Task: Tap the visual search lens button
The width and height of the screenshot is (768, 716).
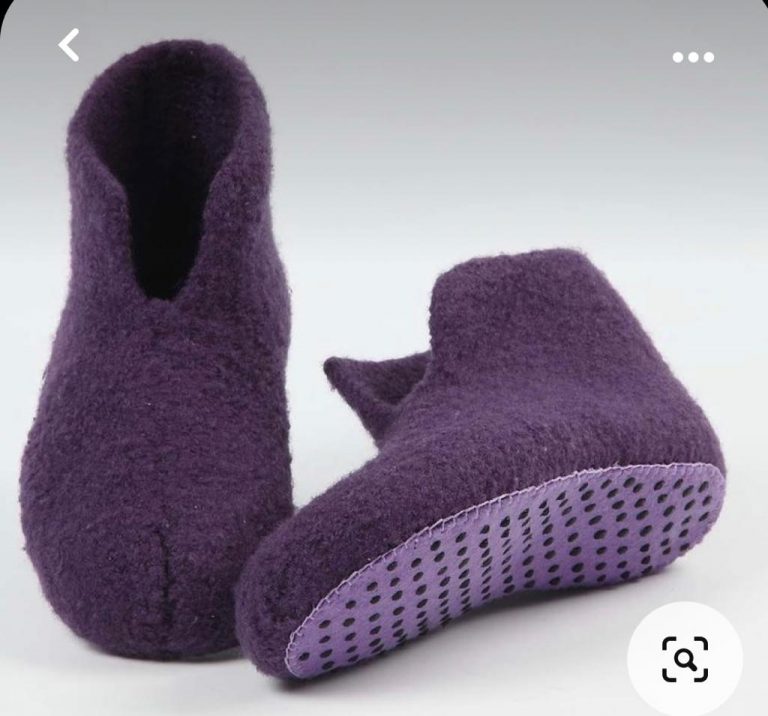Action: pos(685,659)
